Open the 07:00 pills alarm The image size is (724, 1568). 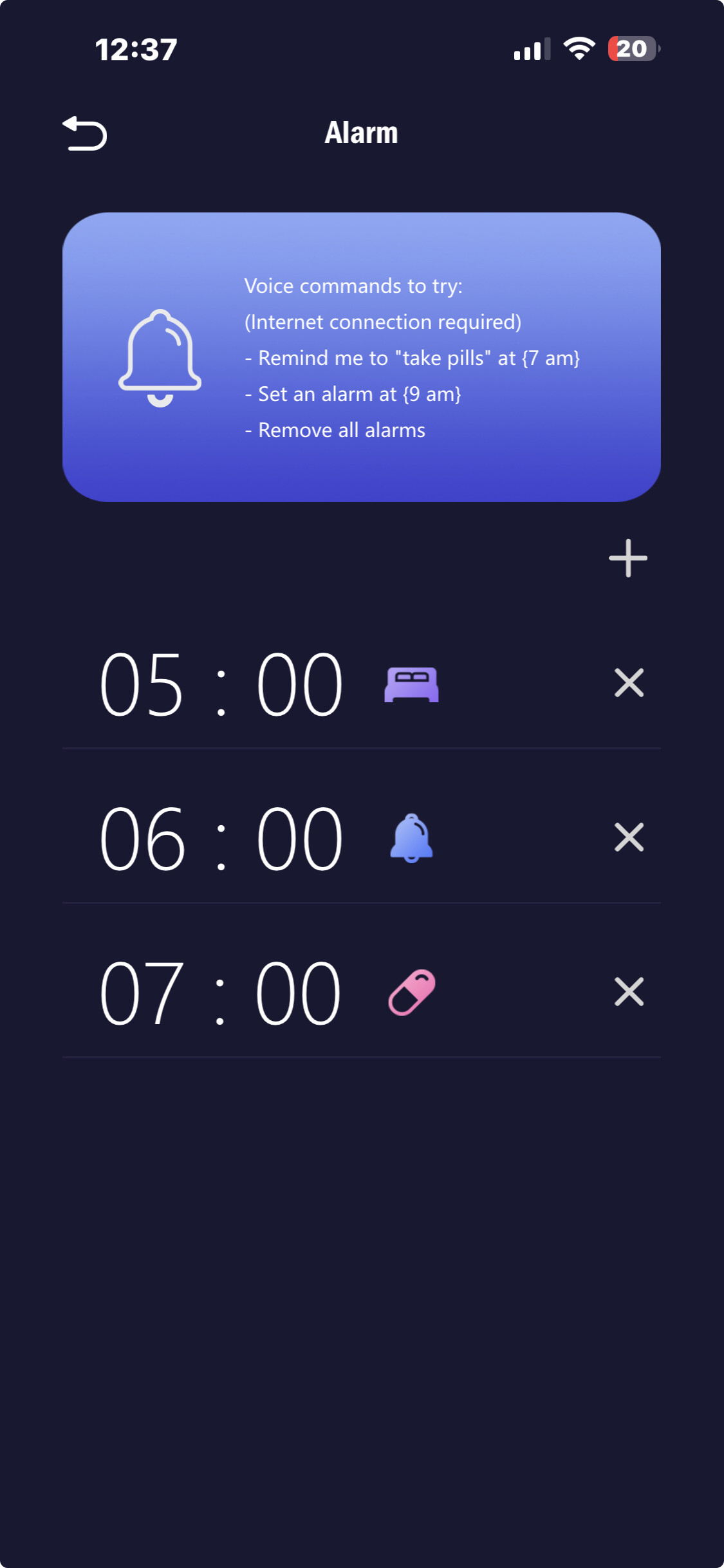pos(221,993)
